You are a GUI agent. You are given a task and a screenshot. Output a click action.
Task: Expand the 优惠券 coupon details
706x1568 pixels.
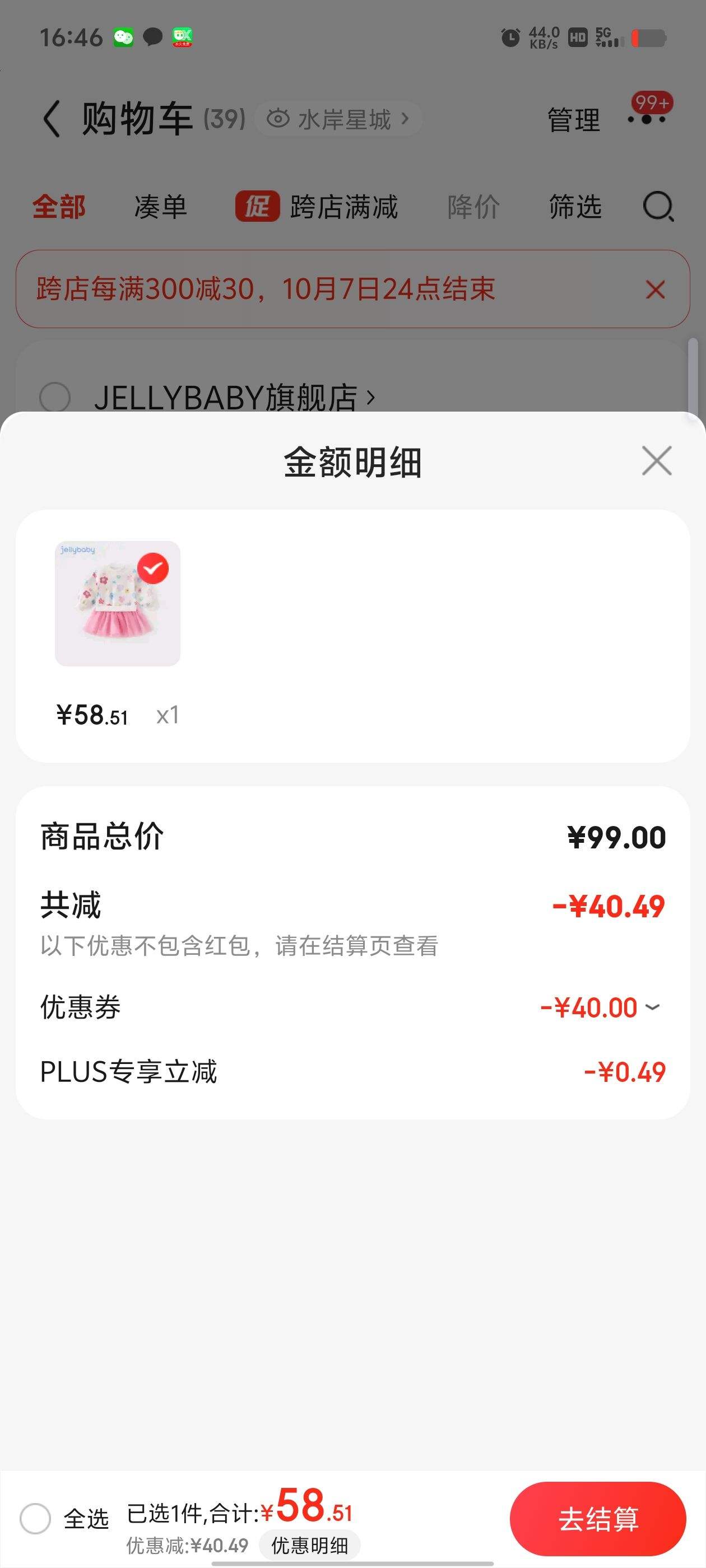[x=654, y=1007]
